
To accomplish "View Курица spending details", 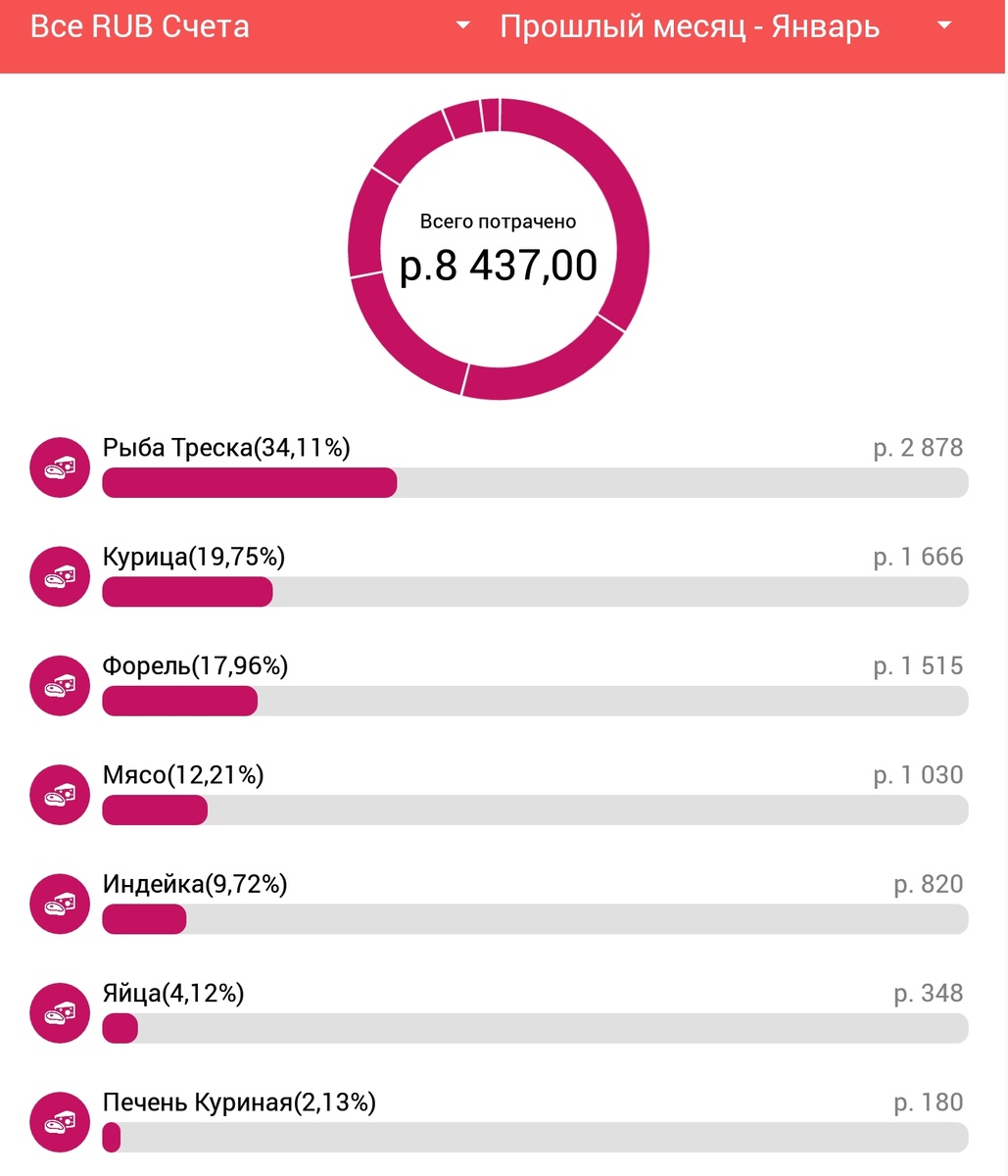I will click(x=500, y=575).
